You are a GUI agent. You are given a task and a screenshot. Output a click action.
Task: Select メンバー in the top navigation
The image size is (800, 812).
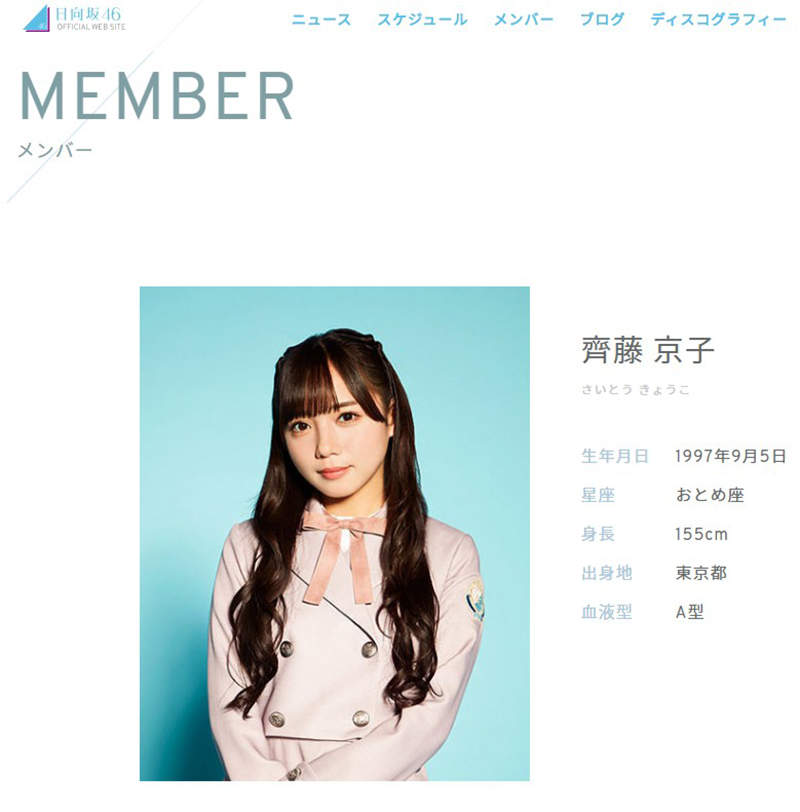pyautogui.click(x=523, y=19)
